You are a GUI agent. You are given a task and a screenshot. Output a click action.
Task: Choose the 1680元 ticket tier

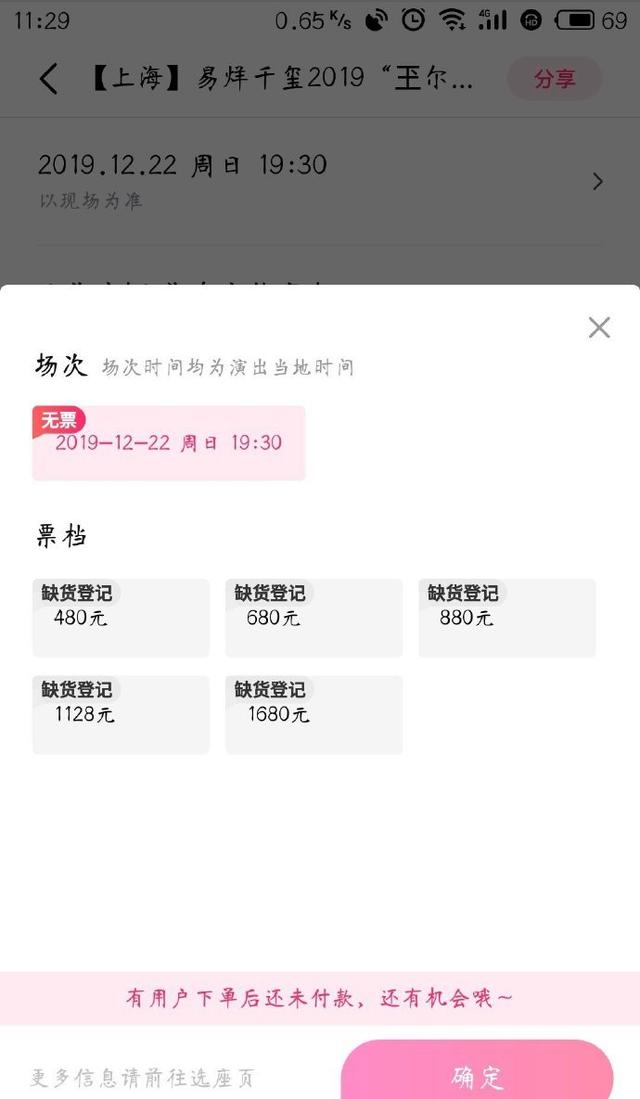tap(314, 715)
